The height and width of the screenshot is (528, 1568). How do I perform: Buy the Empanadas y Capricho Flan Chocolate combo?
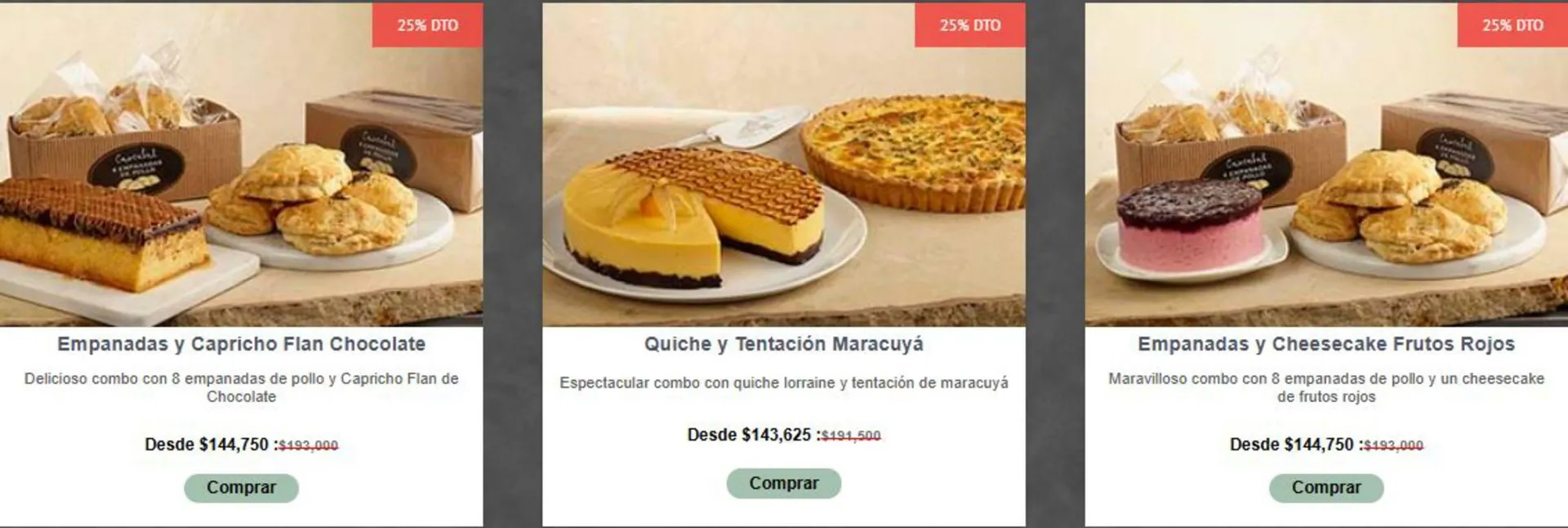coord(241,488)
